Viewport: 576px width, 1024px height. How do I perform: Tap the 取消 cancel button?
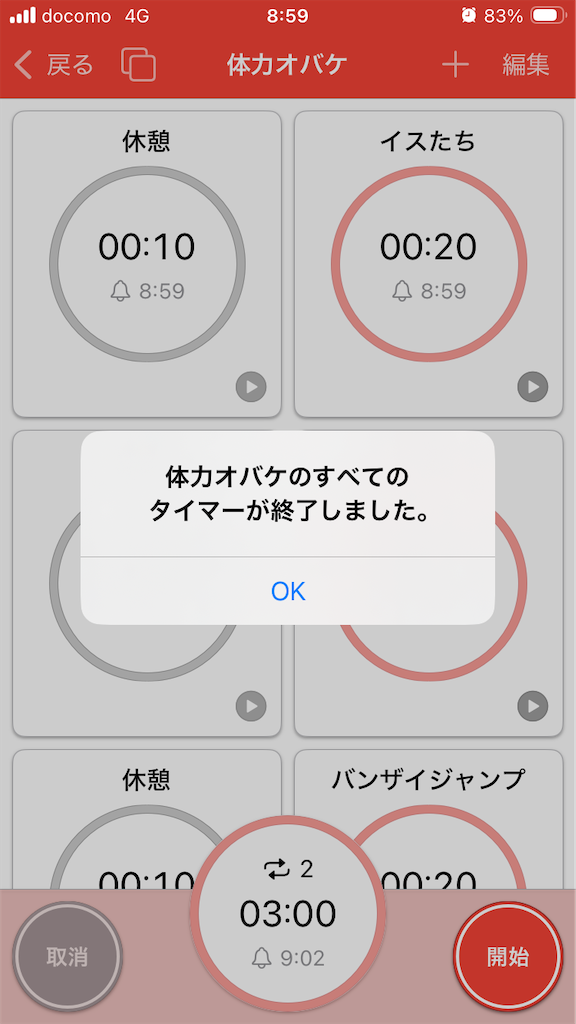click(x=67, y=957)
